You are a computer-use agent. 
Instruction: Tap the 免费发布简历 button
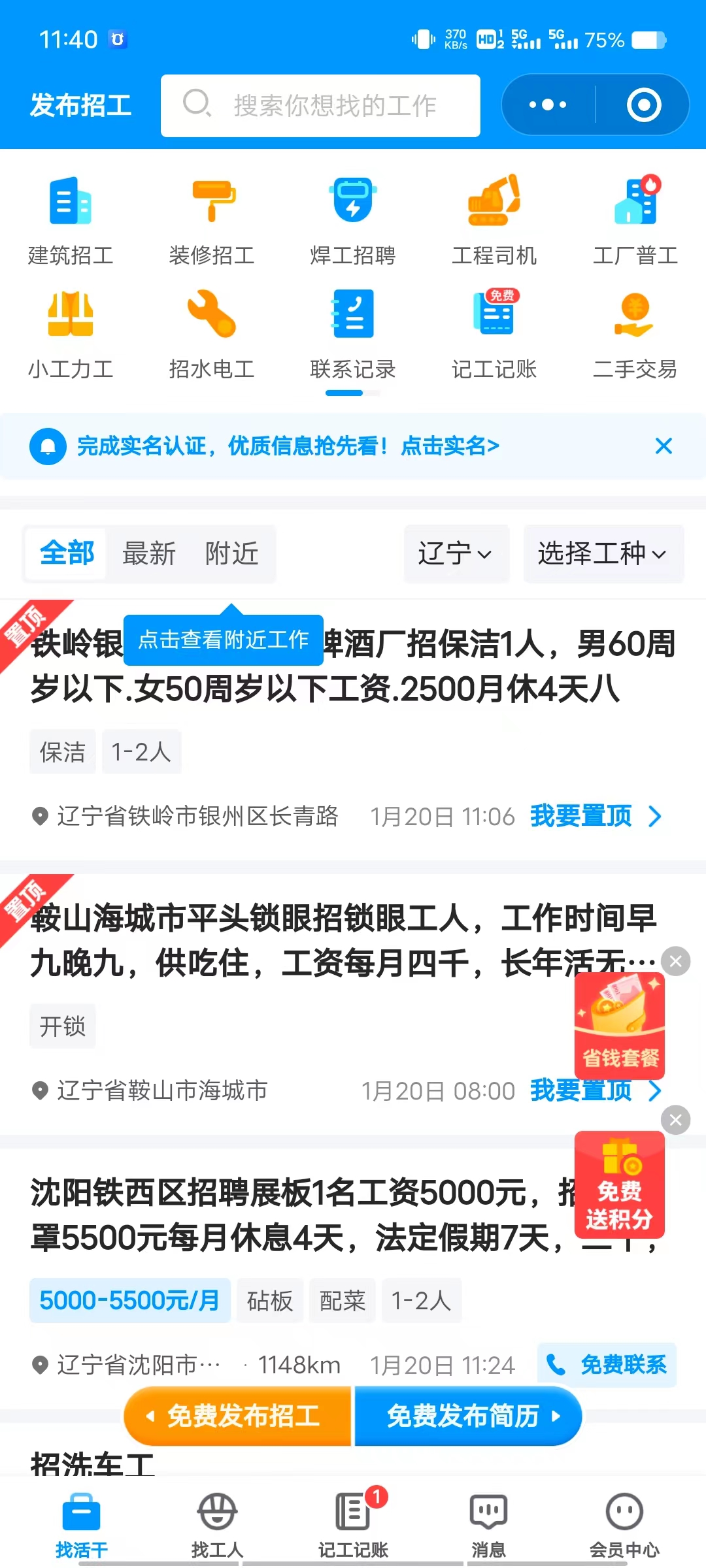468,1416
